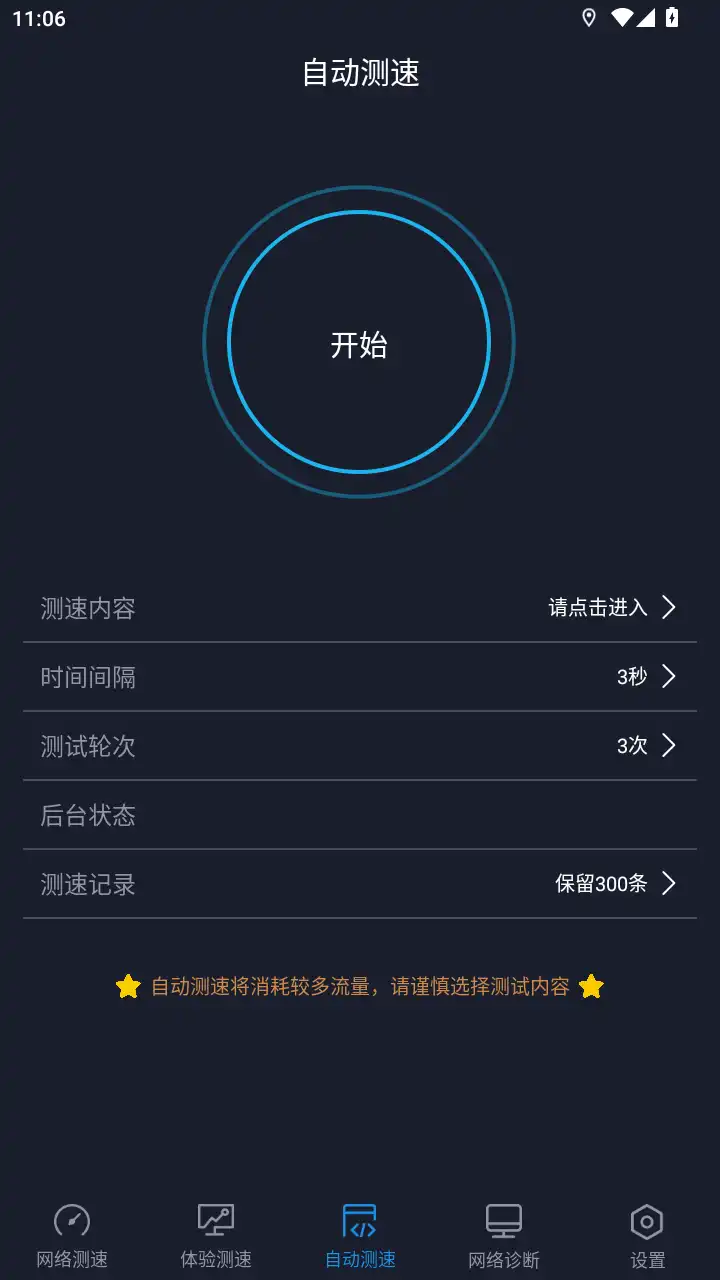Tap the location pin icon in the status bar
The image size is (720, 1280).
coord(590,17)
